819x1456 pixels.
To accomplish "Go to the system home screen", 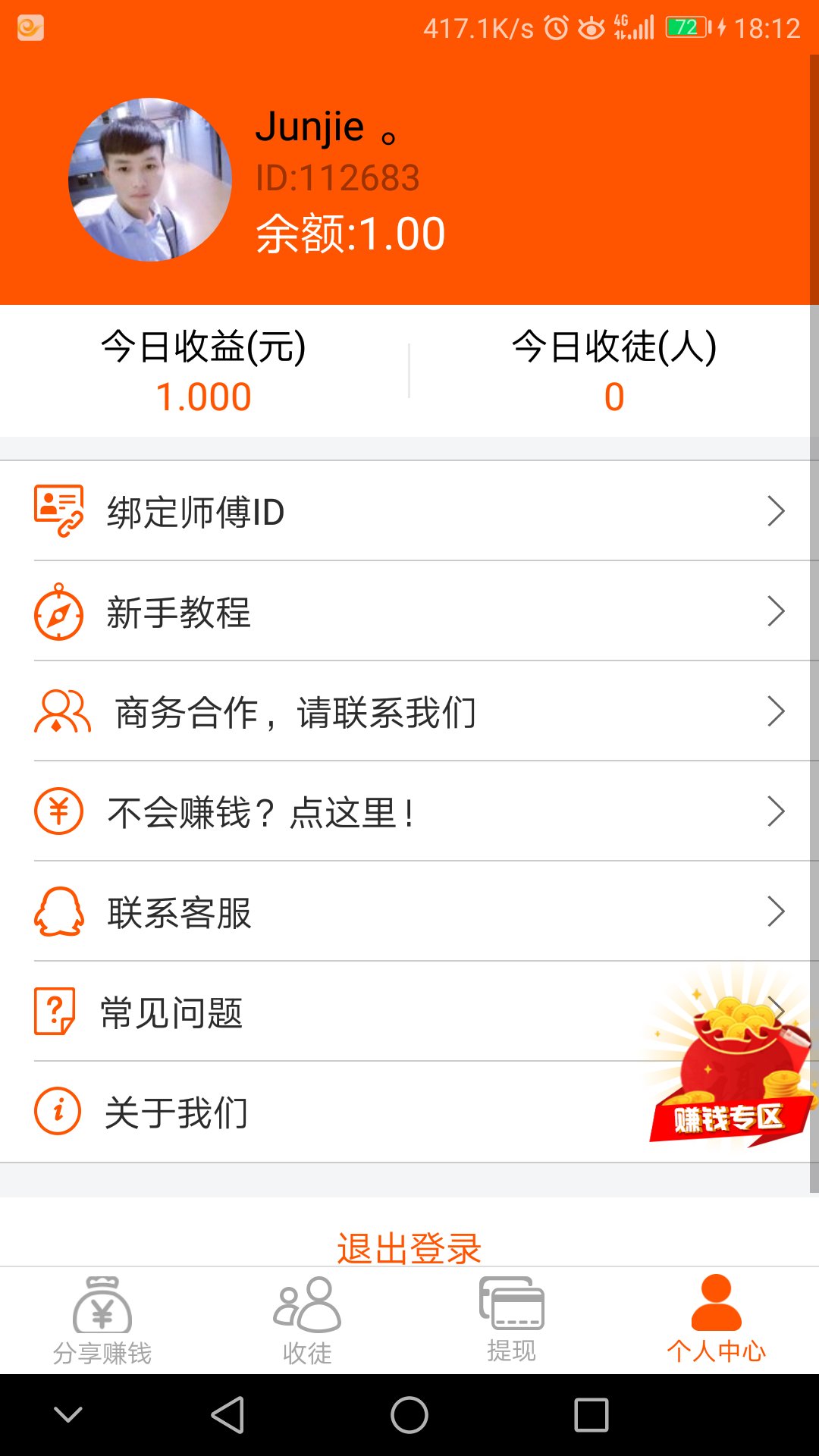I will coord(409,1415).
